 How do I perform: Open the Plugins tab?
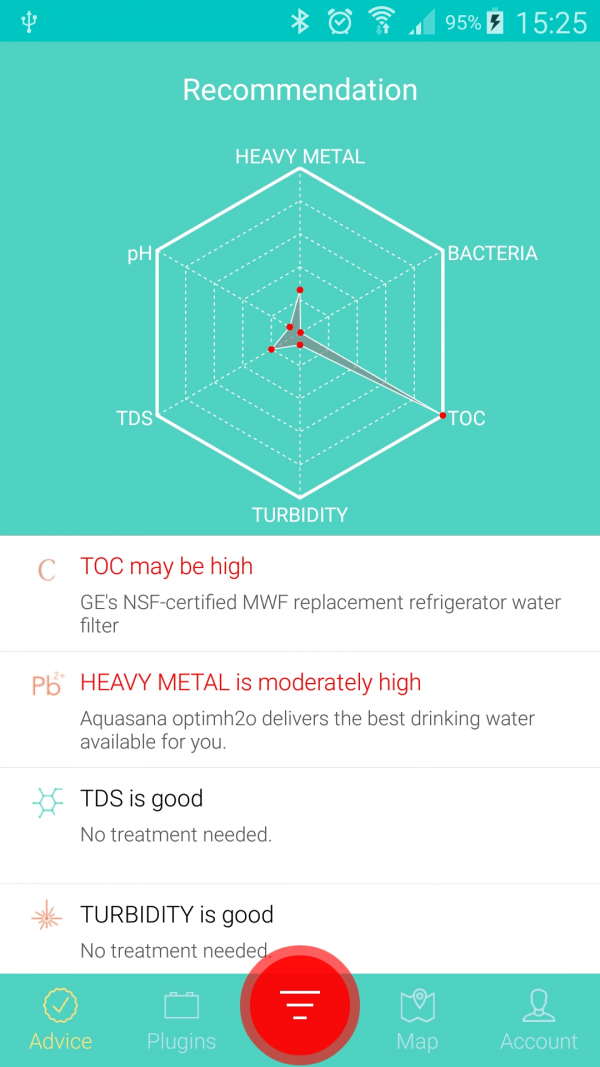(x=181, y=1020)
